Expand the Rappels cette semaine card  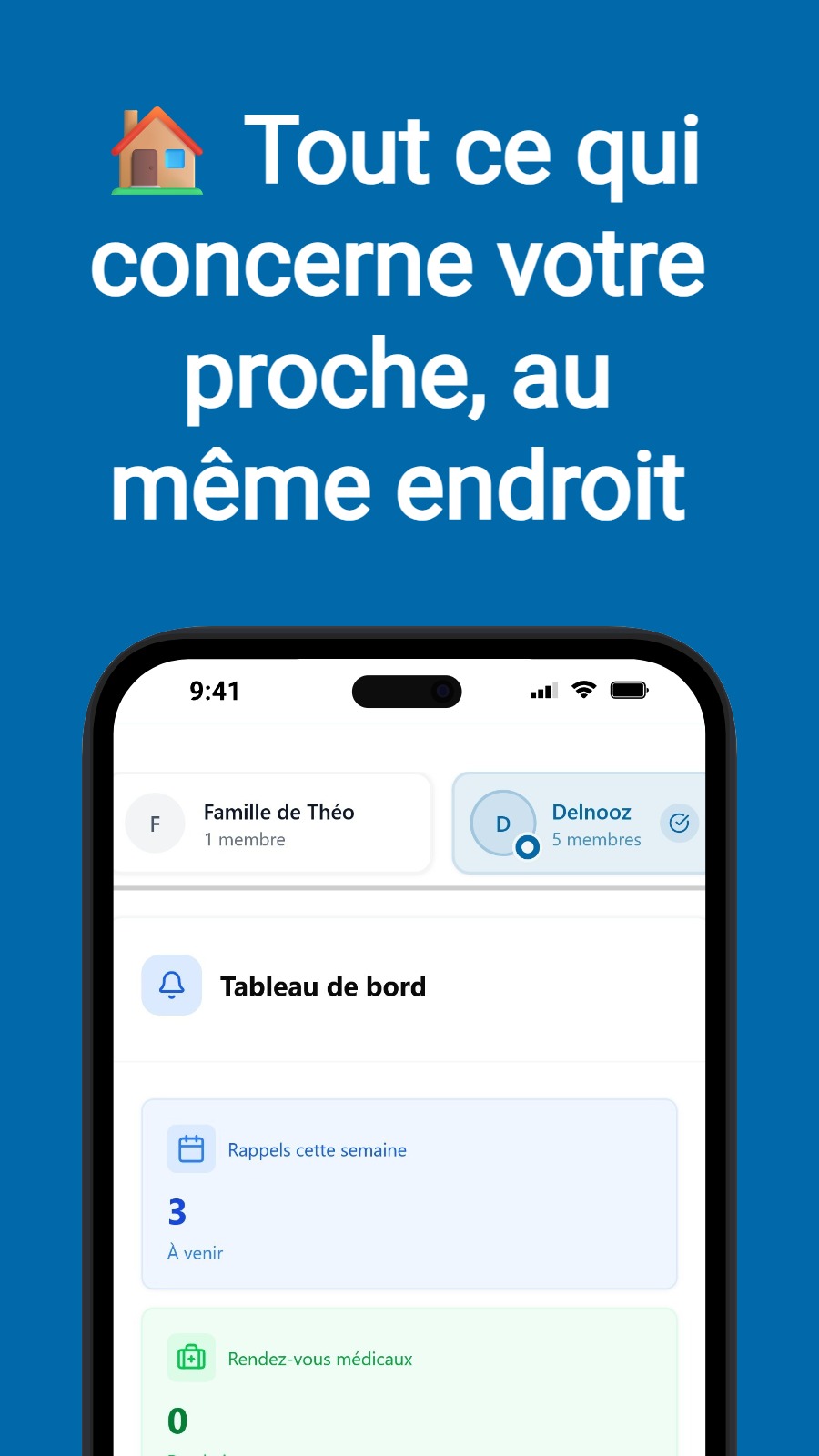[x=409, y=1193]
